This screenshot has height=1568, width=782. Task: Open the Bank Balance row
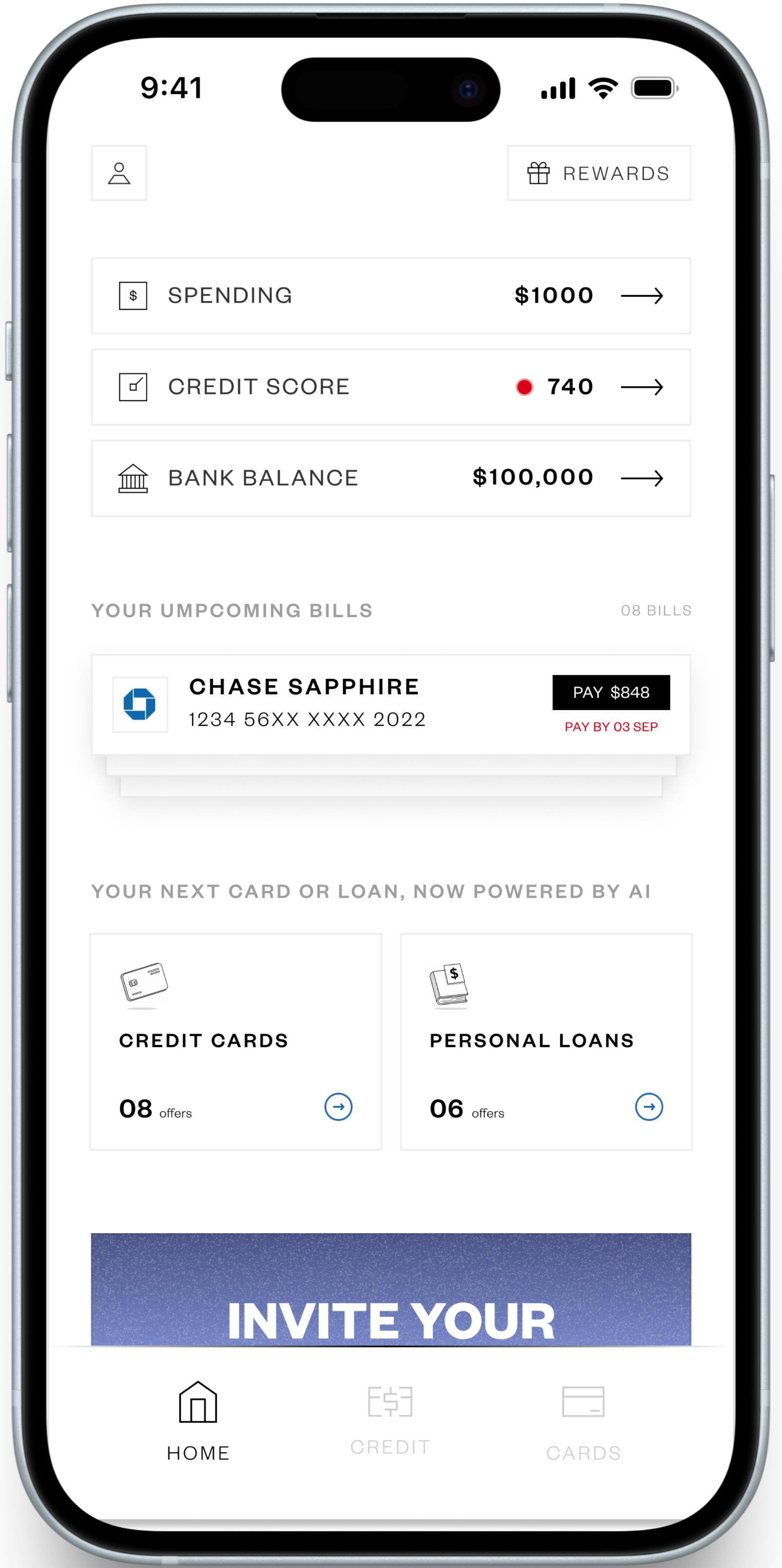pos(391,479)
